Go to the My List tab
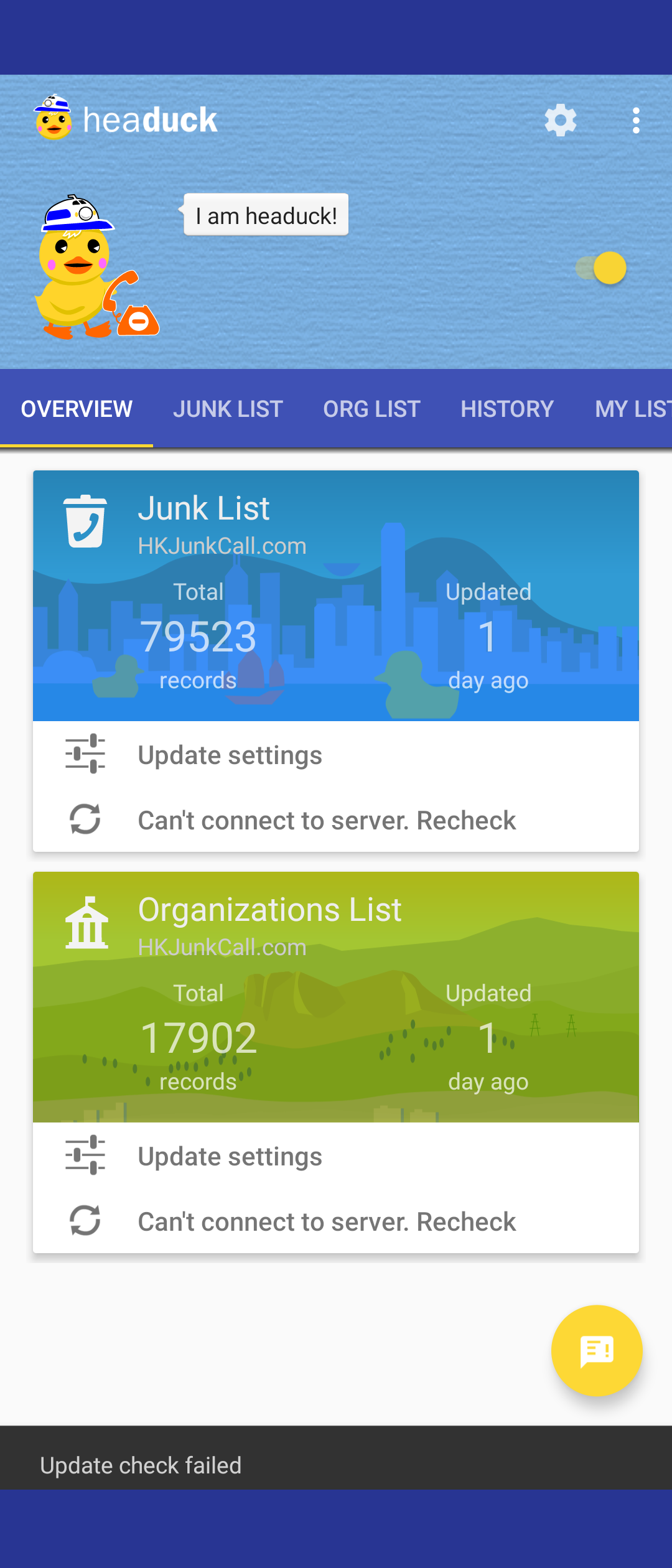This screenshot has width=672, height=1568. coord(632,409)
